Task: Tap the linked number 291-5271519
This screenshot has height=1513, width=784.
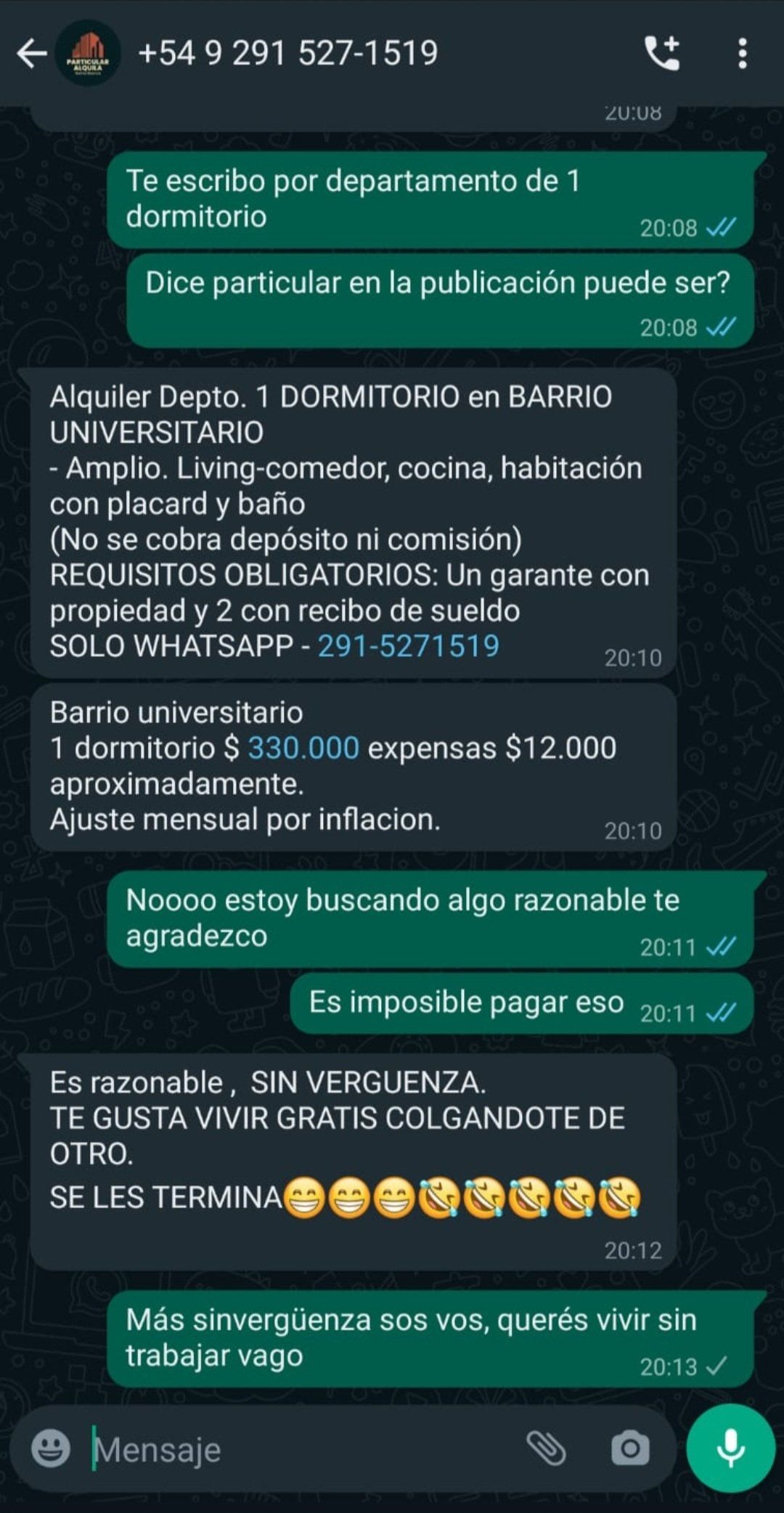Action: [409, 646]
